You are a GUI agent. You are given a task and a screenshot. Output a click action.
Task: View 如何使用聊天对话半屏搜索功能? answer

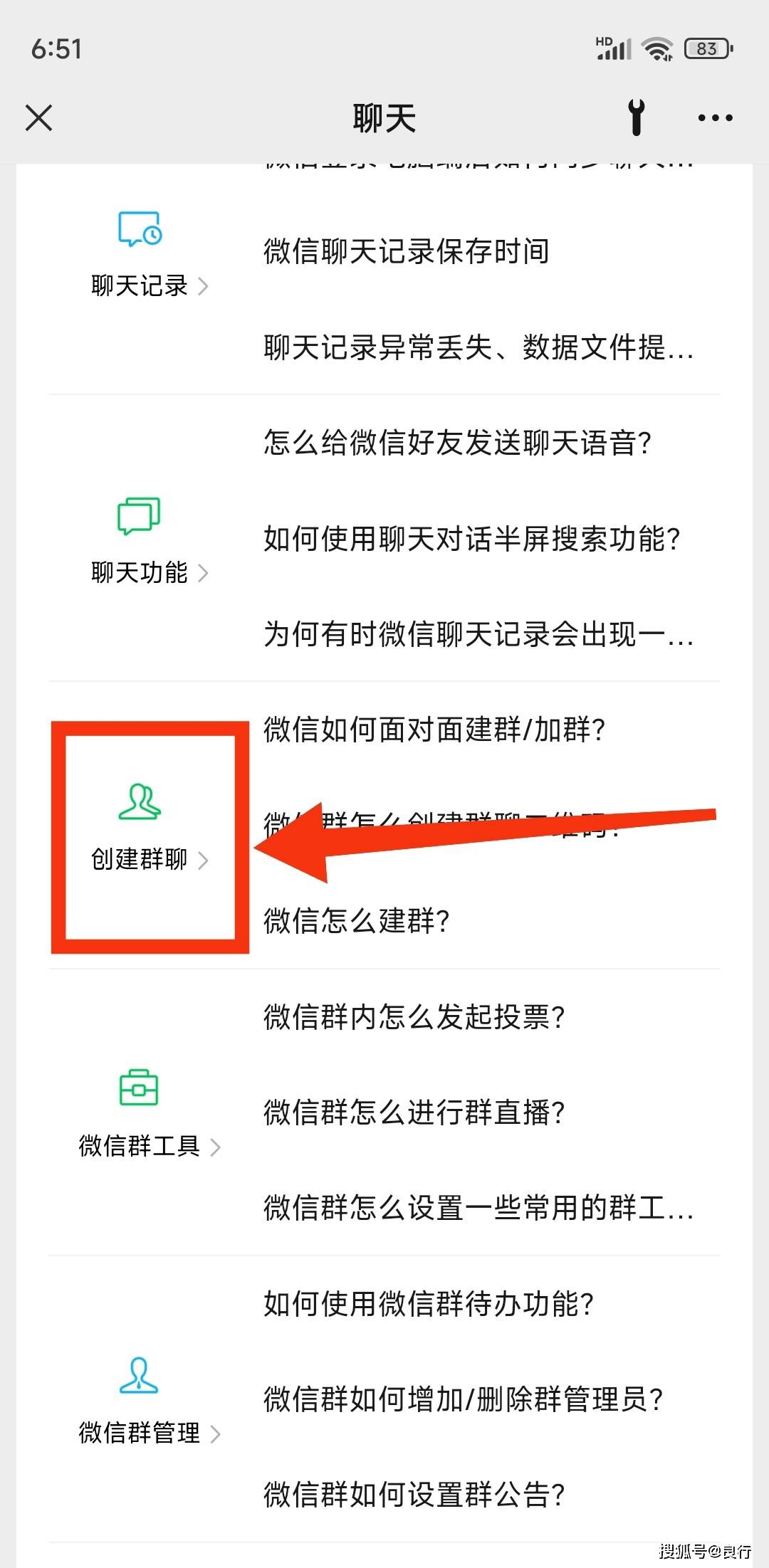coord(471,539)
